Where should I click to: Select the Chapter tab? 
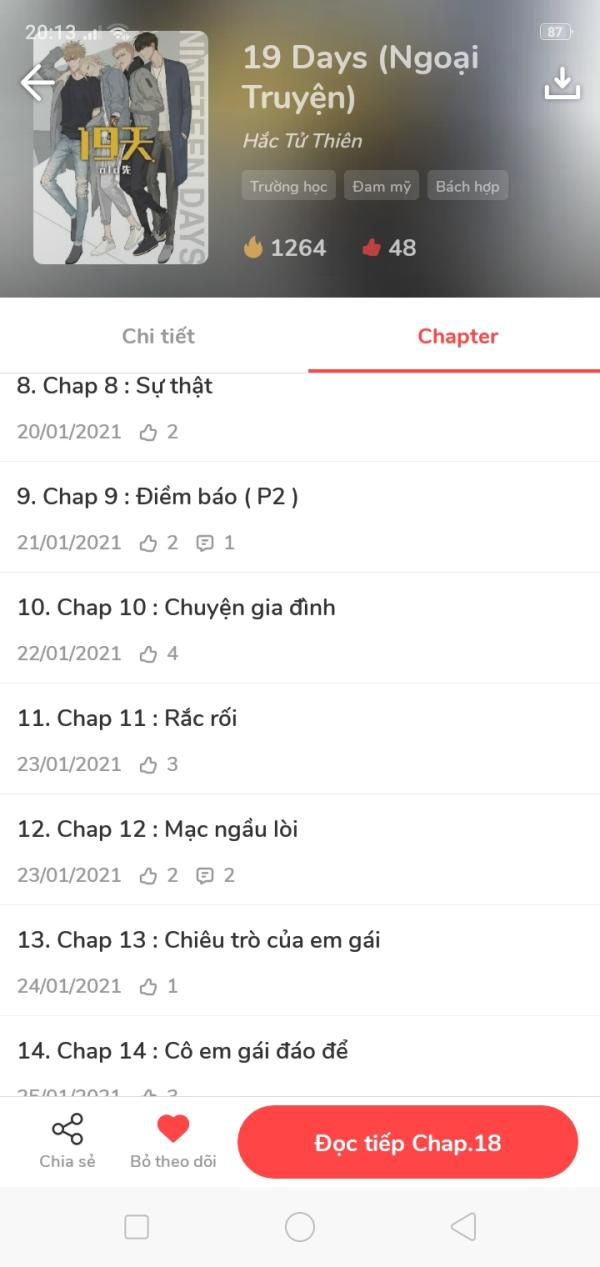pos(457,336)
